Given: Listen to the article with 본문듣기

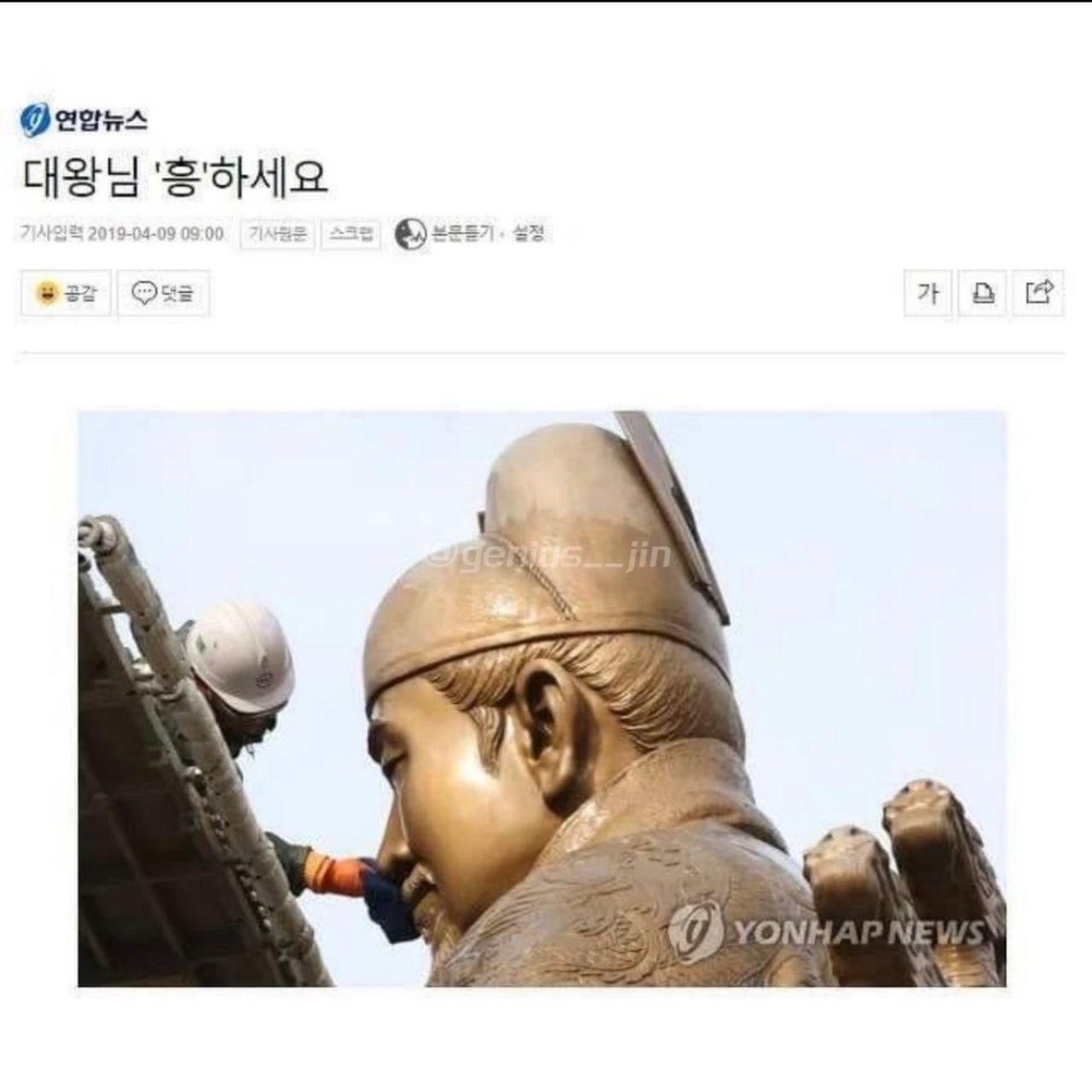Looking at the screenshot, I should click(445, 234).
